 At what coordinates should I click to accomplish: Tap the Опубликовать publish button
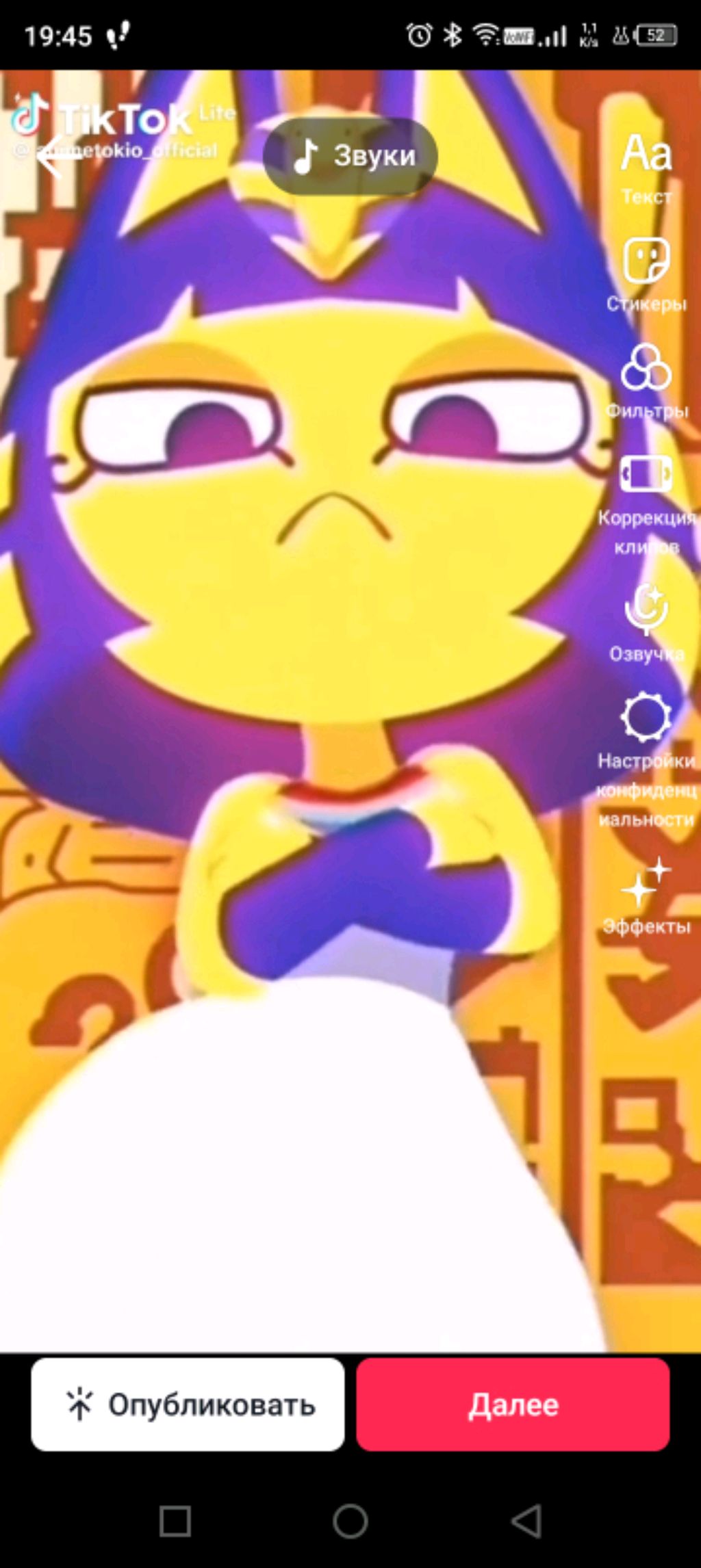point(188,1404)
